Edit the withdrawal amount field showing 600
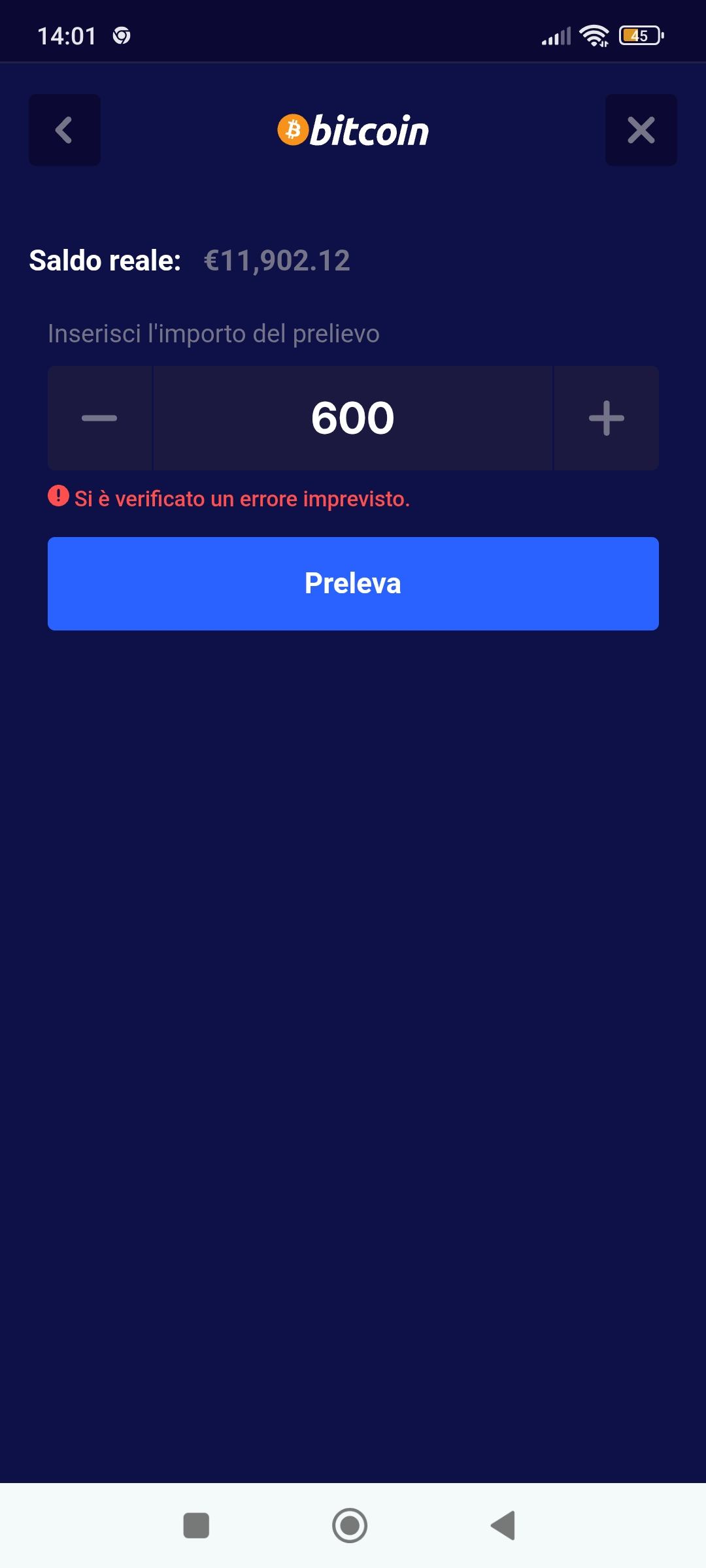This screenshot has height=1568, width=706. [353, 418]
